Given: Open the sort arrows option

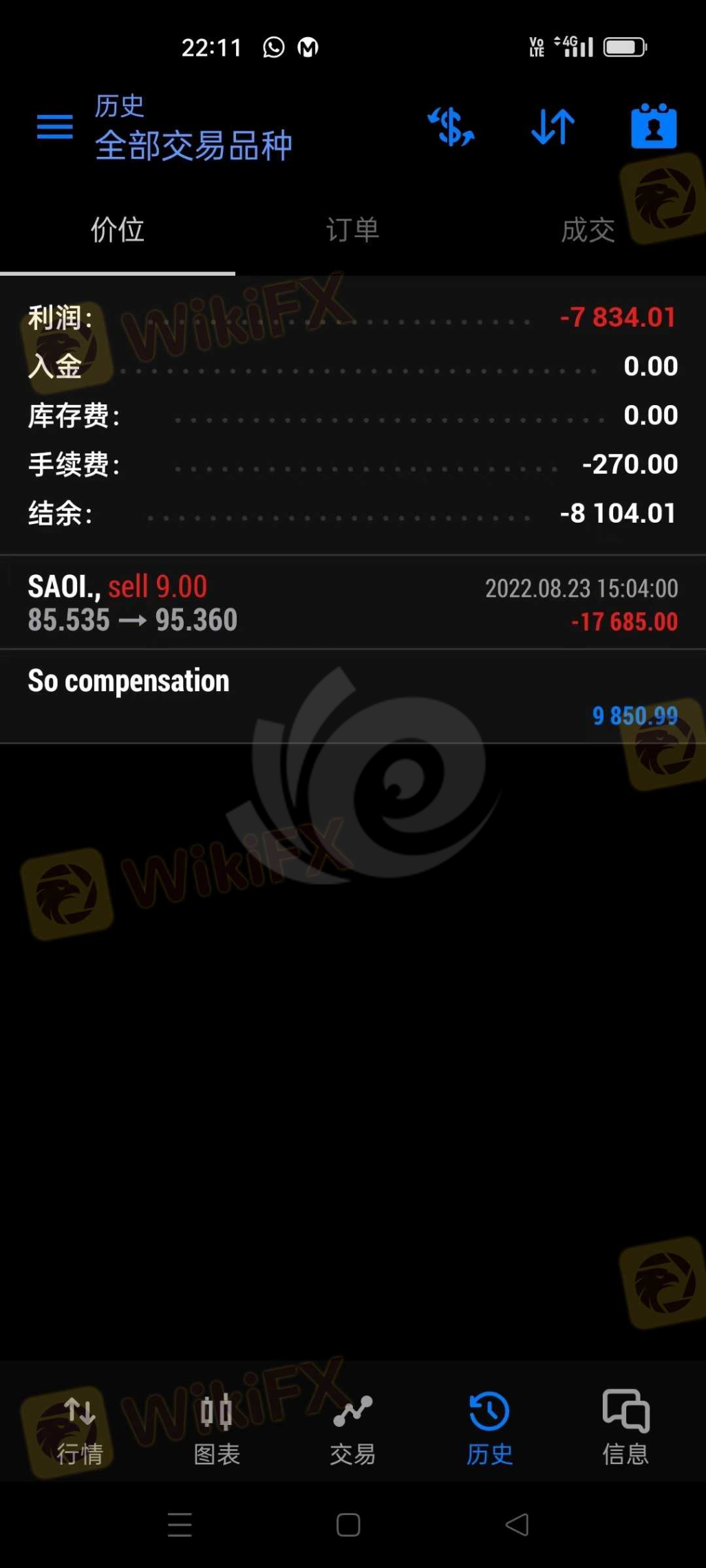Looking at the screenshot, I should (553, 127).
